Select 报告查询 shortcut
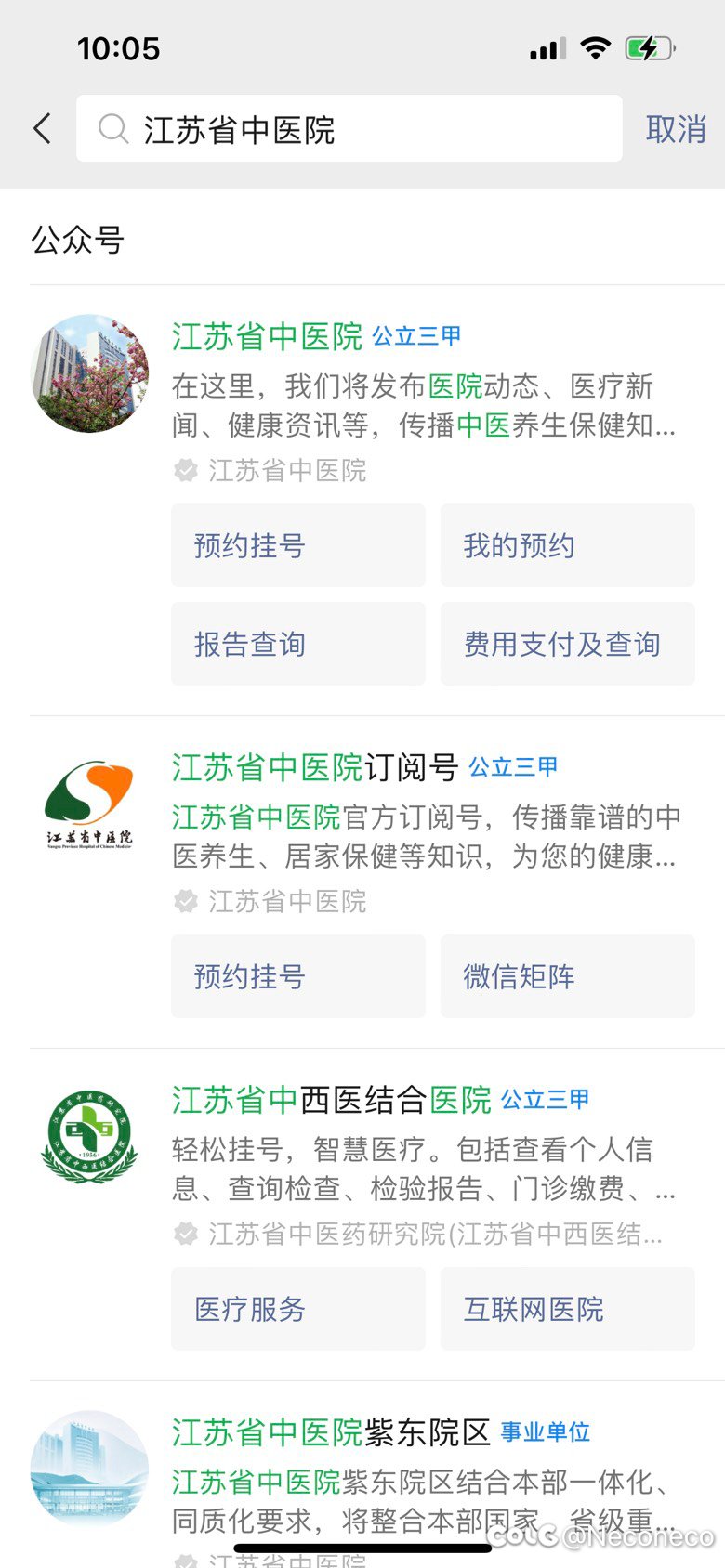The image size is (725, 1568). [x=297, y=644]
